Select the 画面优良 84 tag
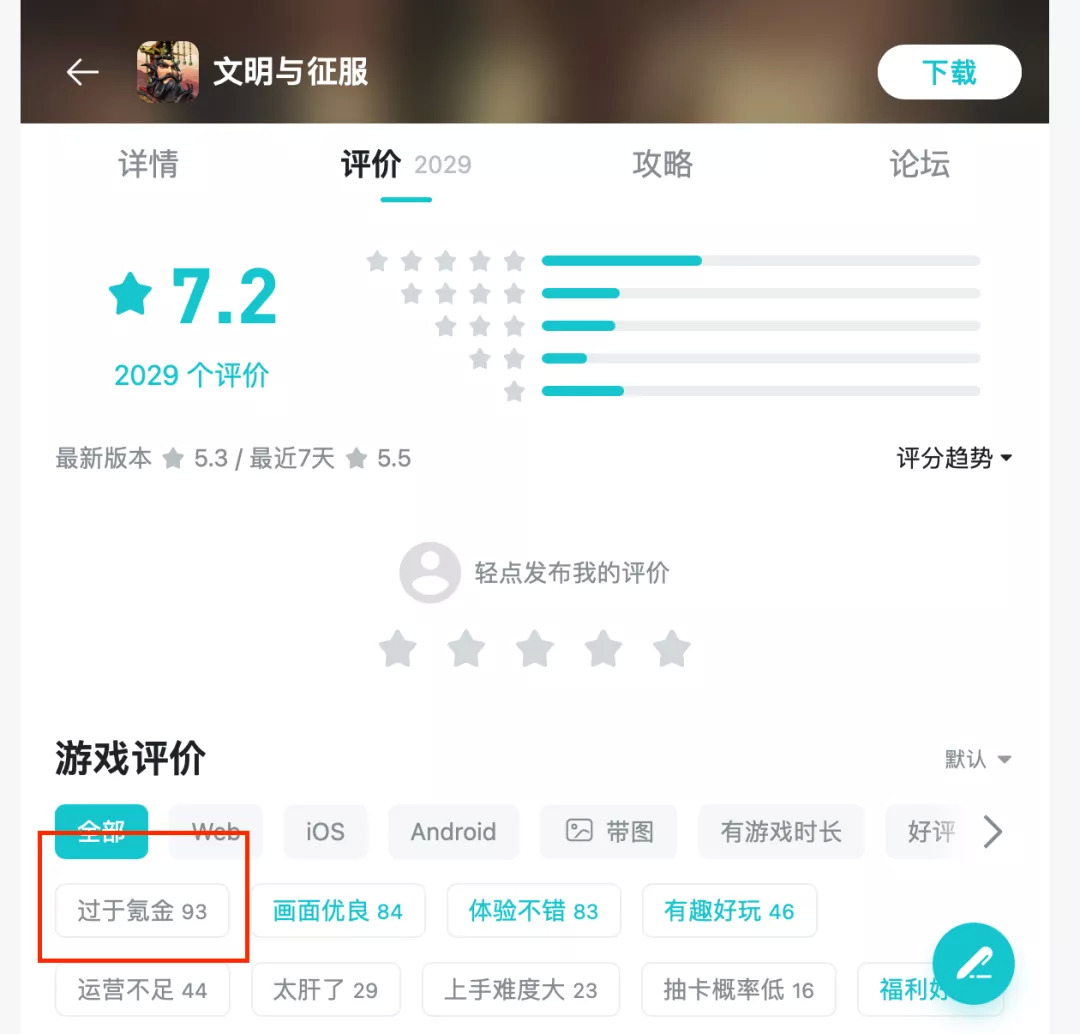The image size is (1080, 1034). coord(337,911)
